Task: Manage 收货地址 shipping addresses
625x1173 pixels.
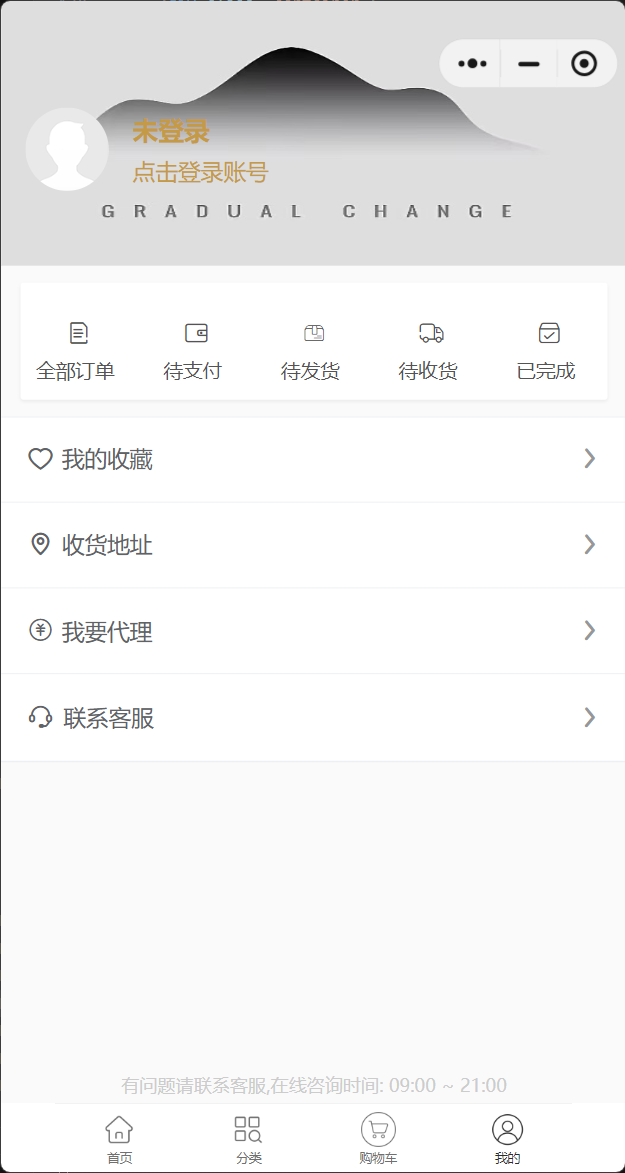Action: [312, 545]
